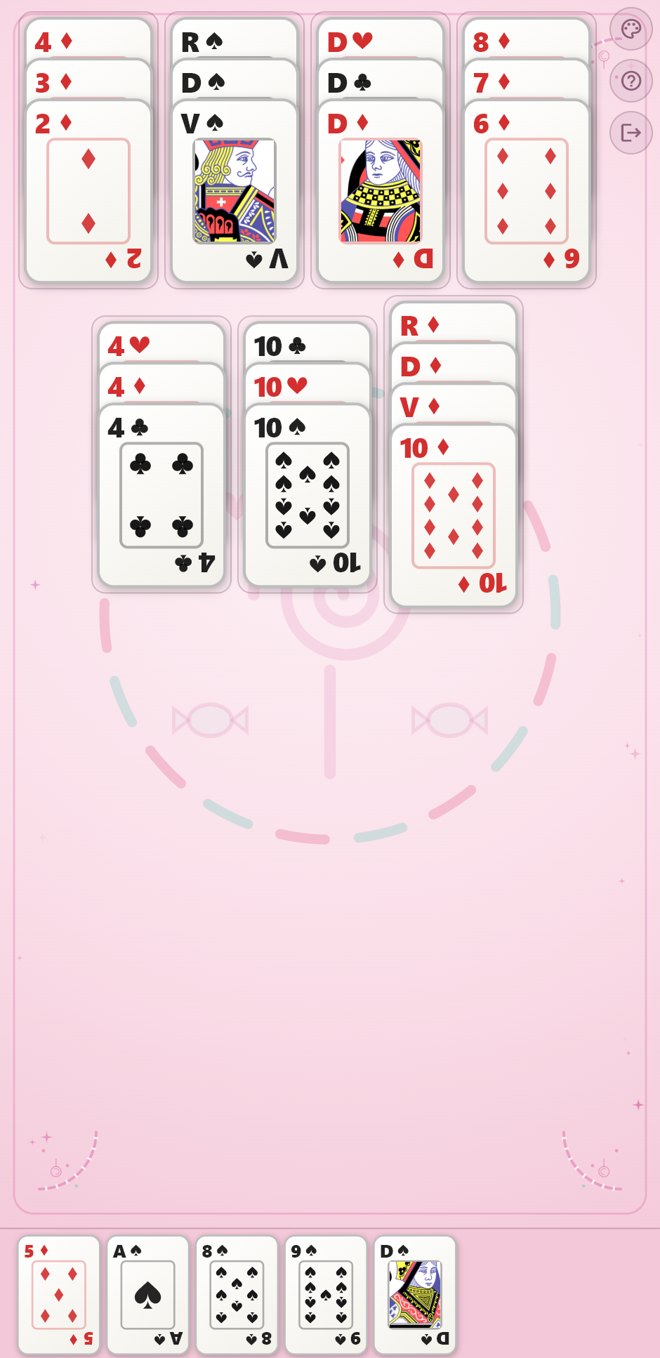
Task: Tap the exit game icon
Action: 630,133
